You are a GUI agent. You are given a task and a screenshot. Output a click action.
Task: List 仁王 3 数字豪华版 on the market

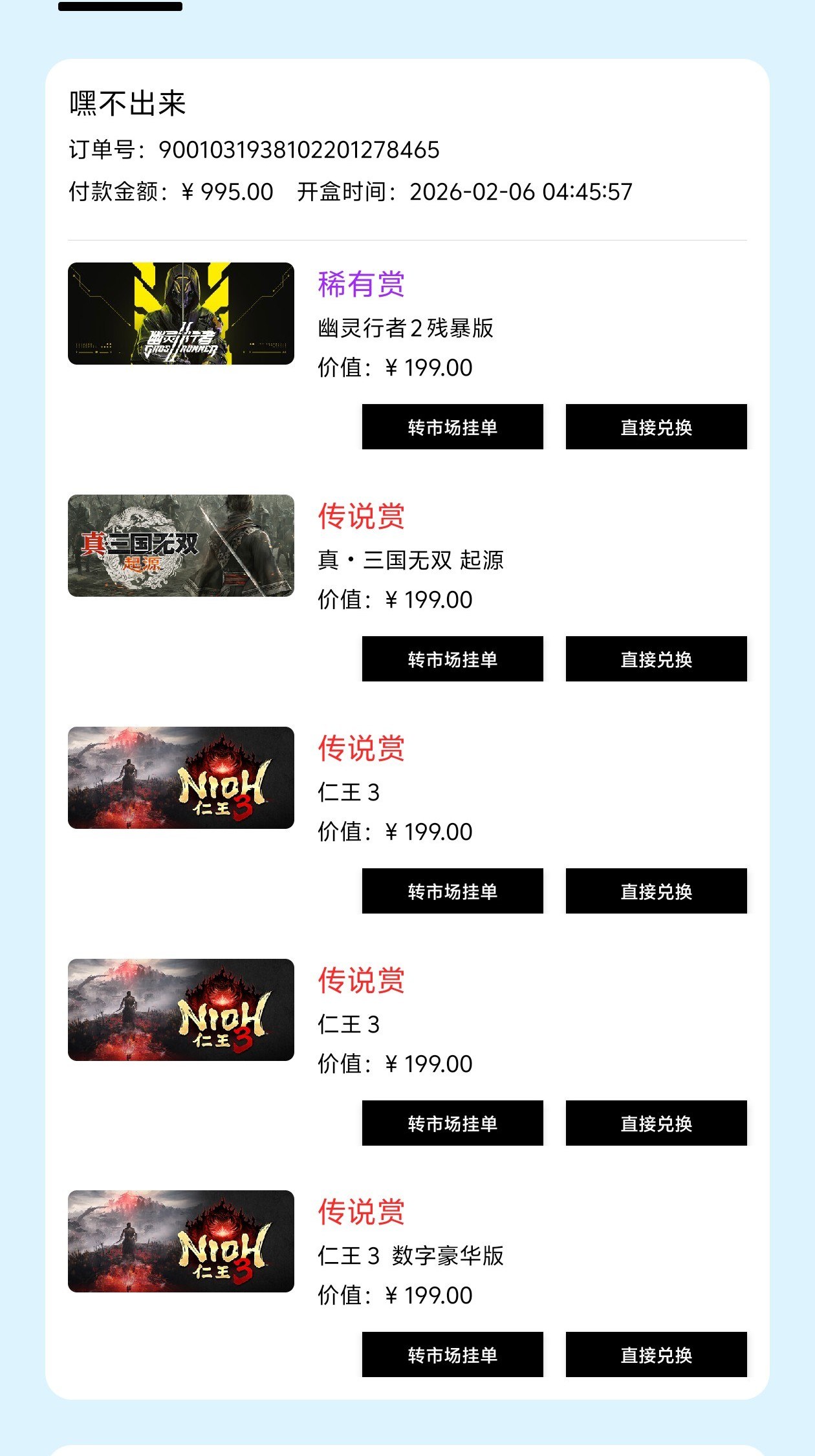(452, 1354)
